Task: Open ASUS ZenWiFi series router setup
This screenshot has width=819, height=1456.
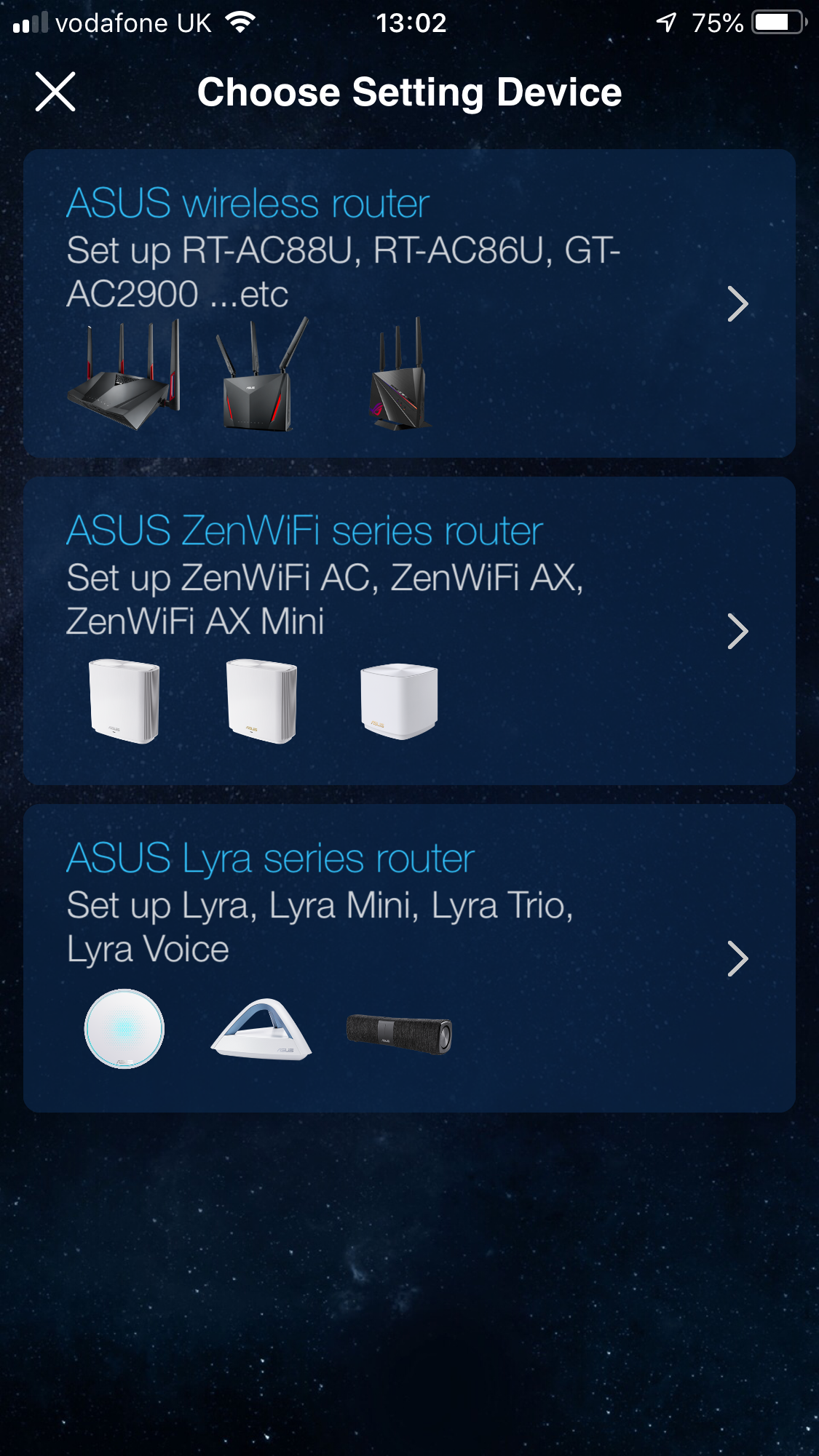Action: (x=409, y=630)
